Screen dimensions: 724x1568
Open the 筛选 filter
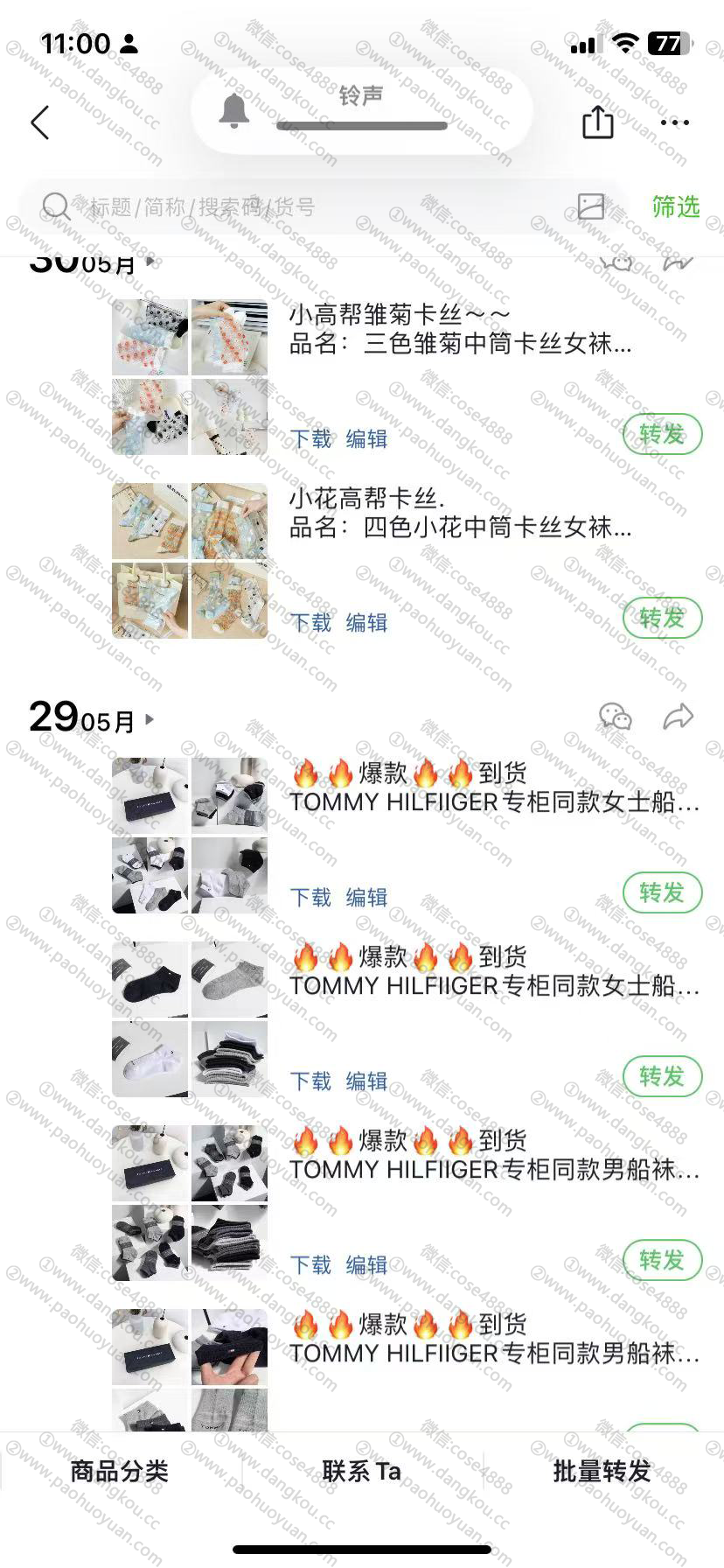[676, 206]
